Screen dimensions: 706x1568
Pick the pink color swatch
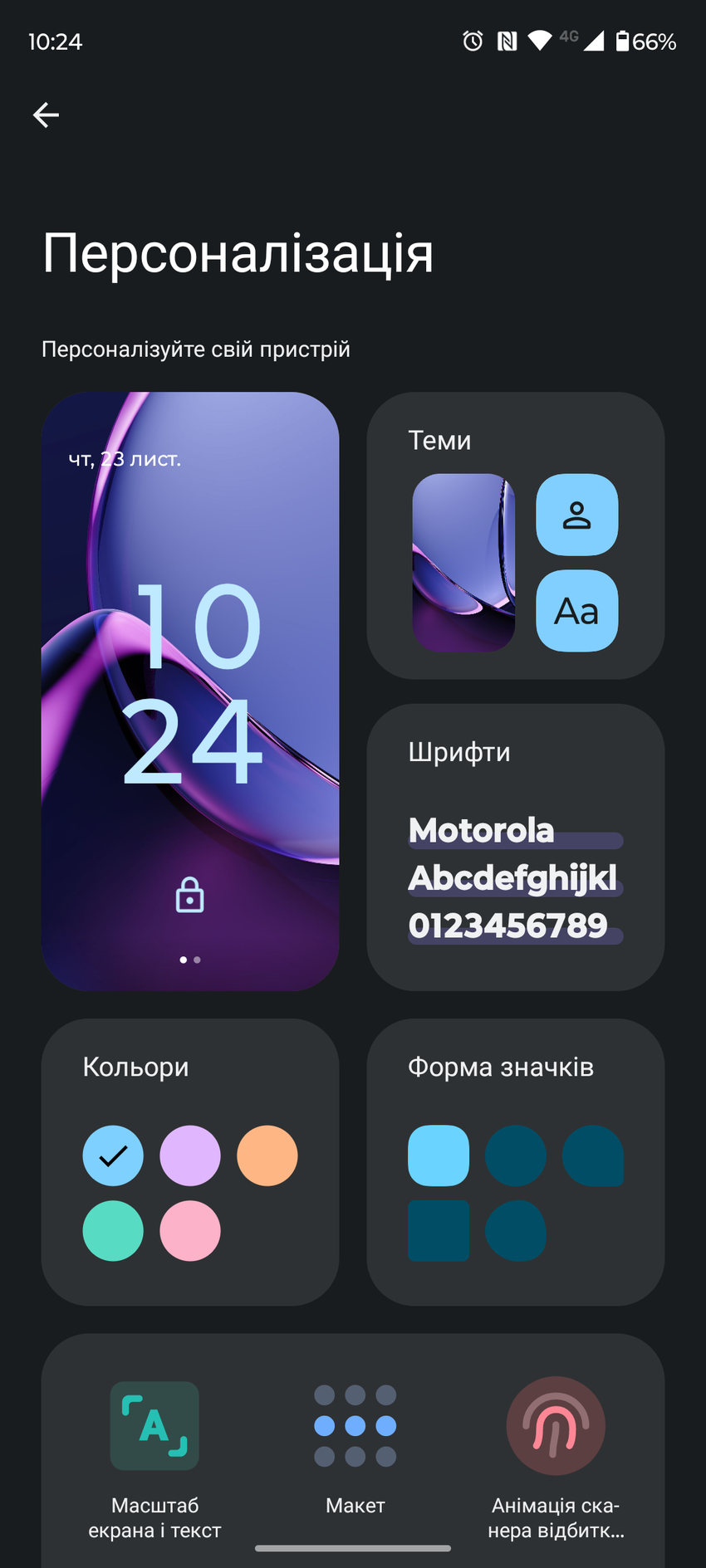click(x=190, y=1231)
